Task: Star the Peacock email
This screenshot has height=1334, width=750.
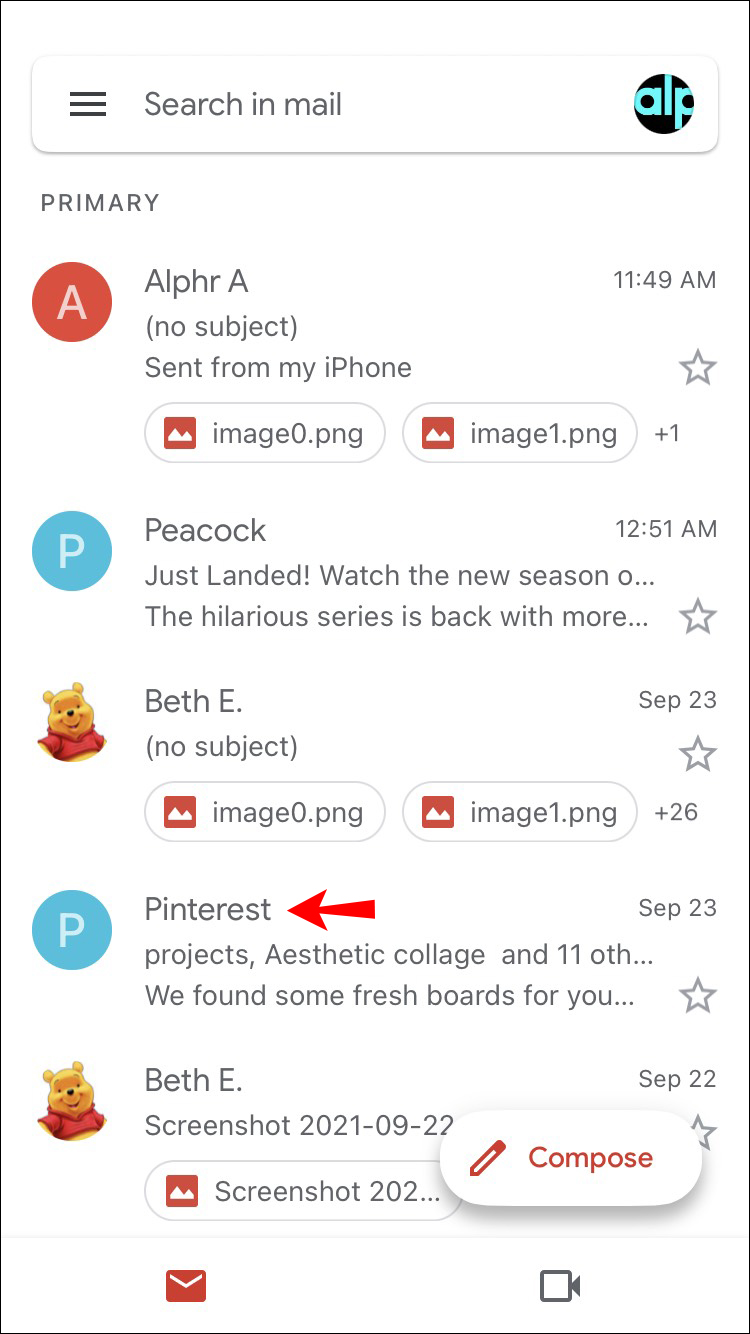Action: (x=697, y=617)
